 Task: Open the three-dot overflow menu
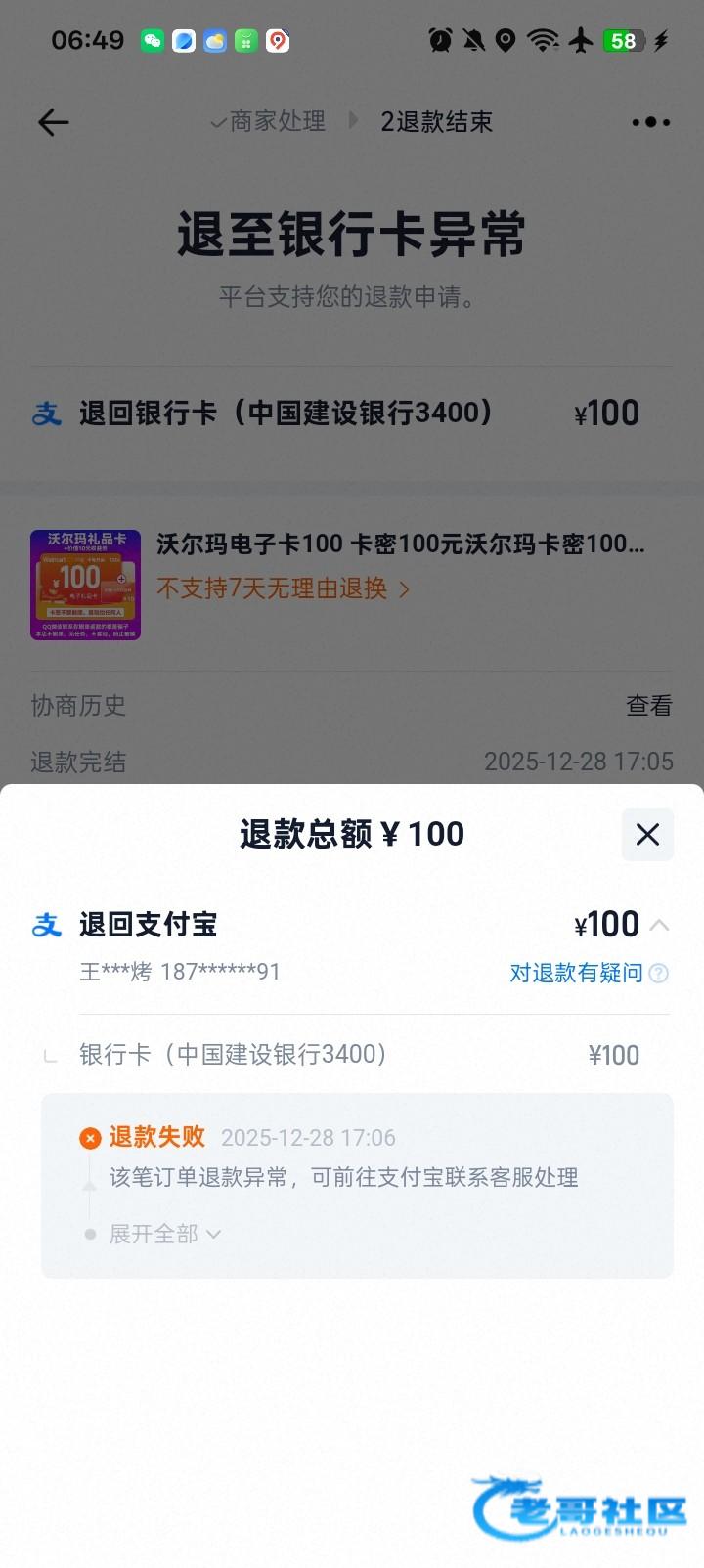pos(650,122)
